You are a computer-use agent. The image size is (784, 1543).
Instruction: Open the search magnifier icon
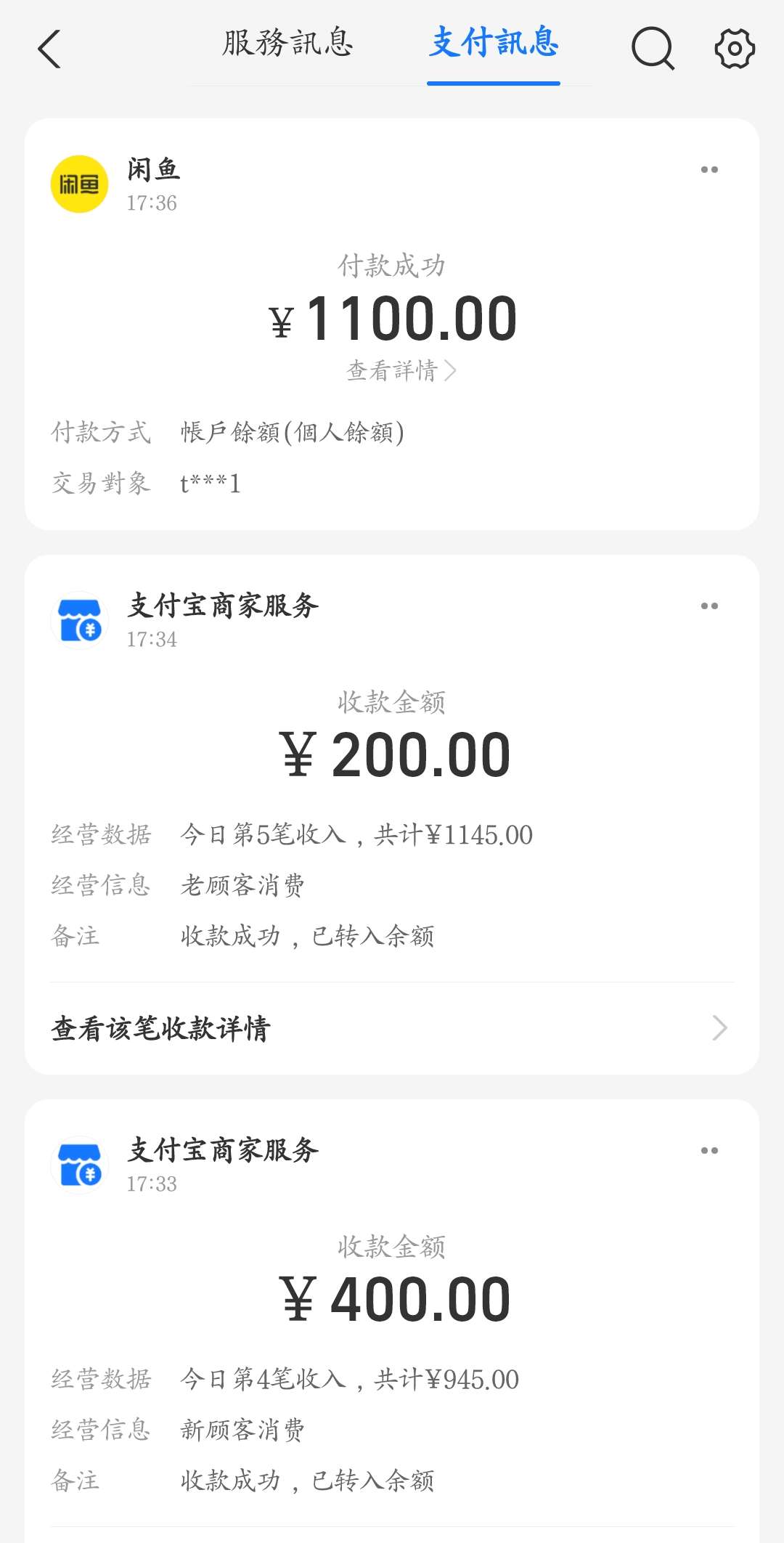coord(653,49)
